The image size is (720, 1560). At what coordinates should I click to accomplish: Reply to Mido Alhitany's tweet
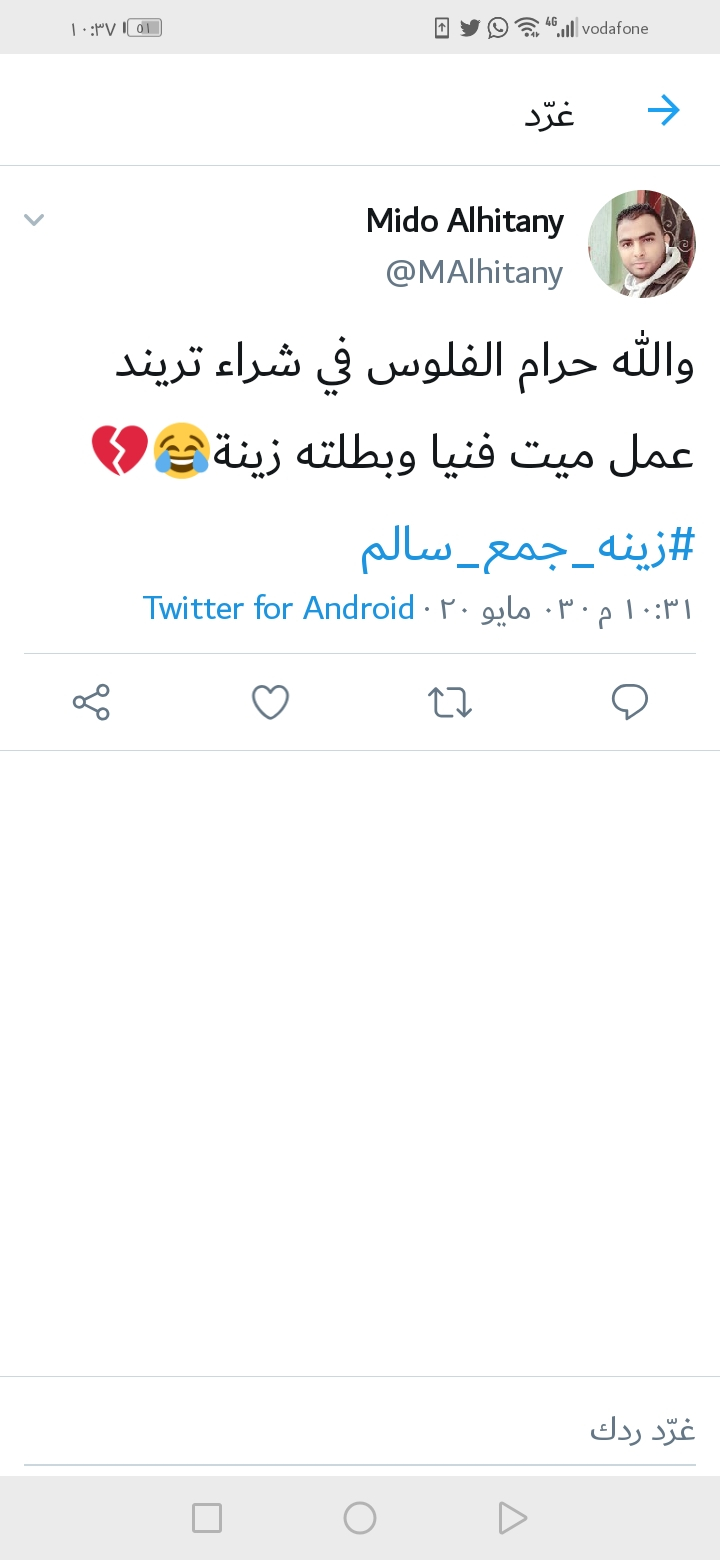point(630,702)
